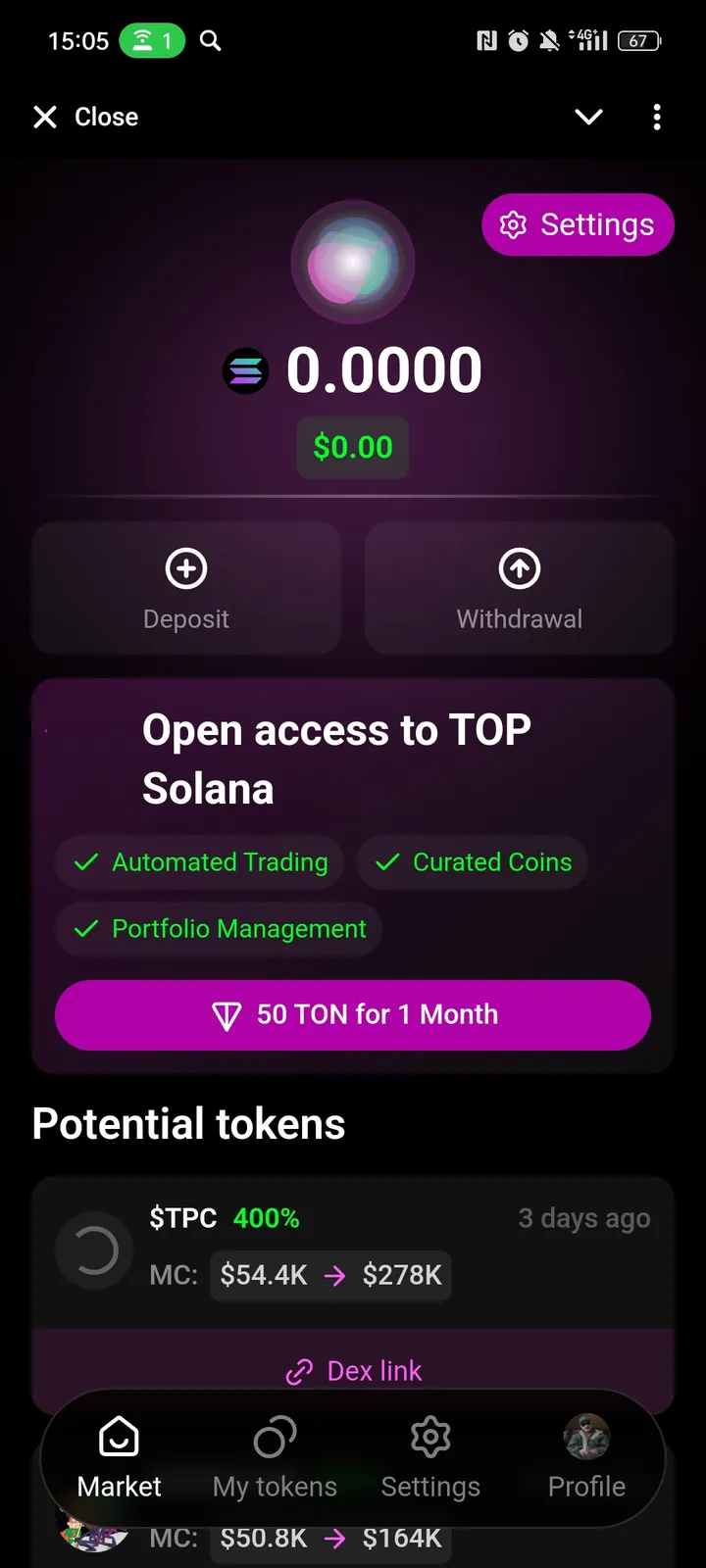Viewport: 706px width, 1568px height.
Task: Click the Solana logo beside the balance
Action: (246, 370)
